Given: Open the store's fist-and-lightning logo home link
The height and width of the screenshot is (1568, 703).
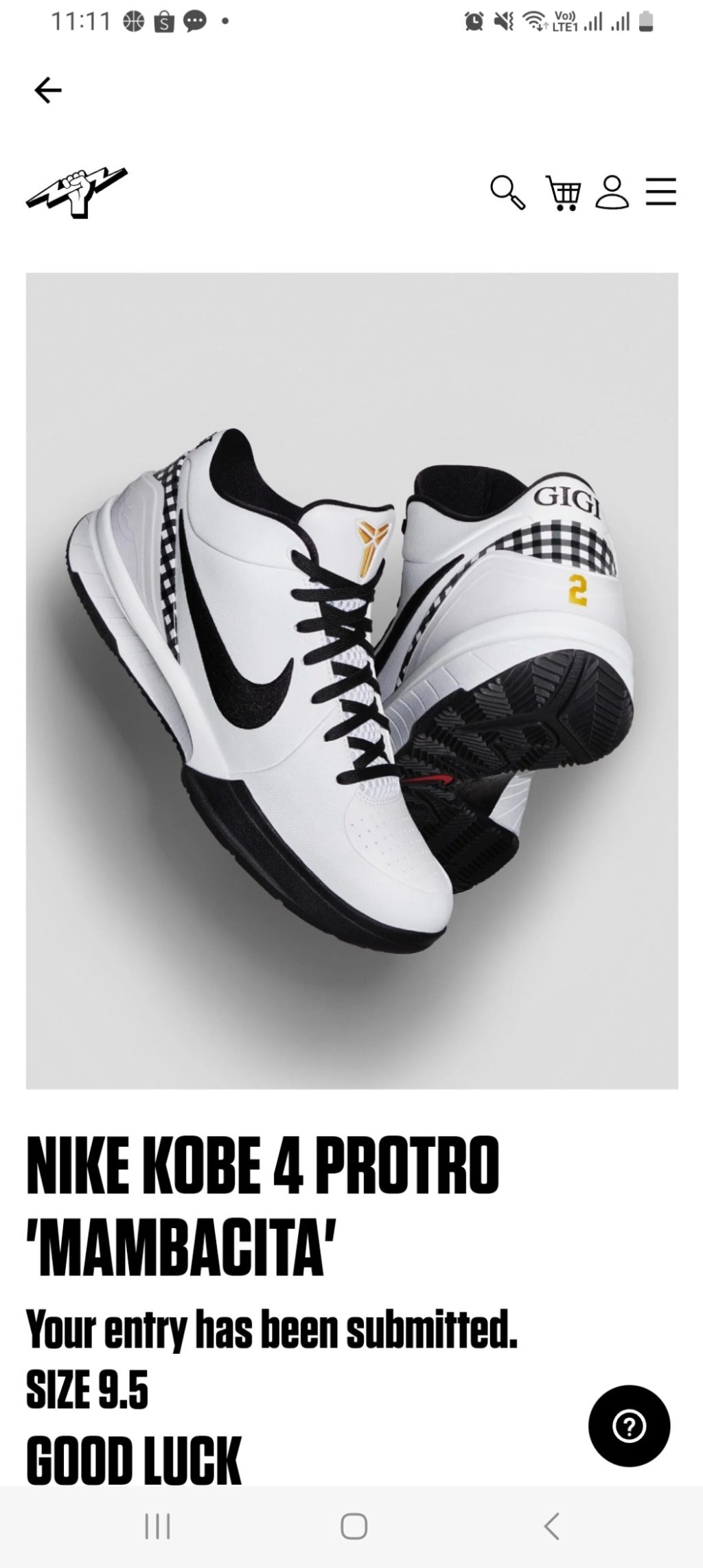Looking at the screenshot, I should coord(77,193).
